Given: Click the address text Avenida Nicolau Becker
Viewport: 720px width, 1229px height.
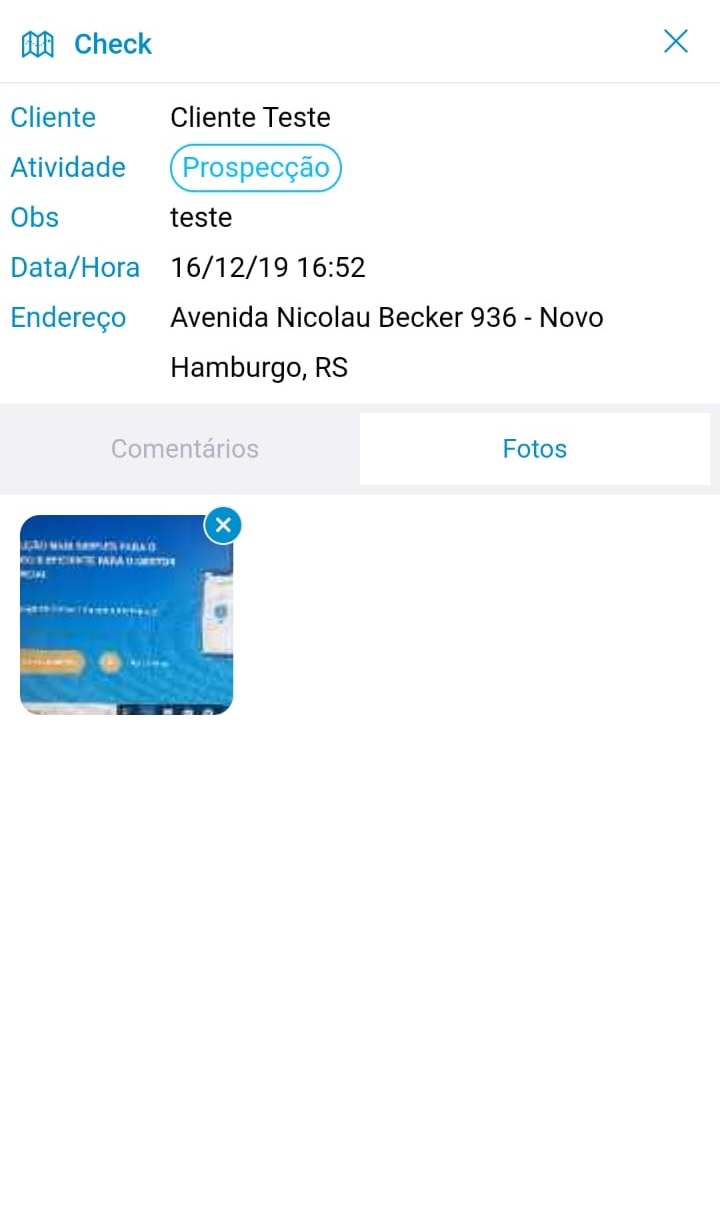Looking at the screenshot, I should (387, 317).
